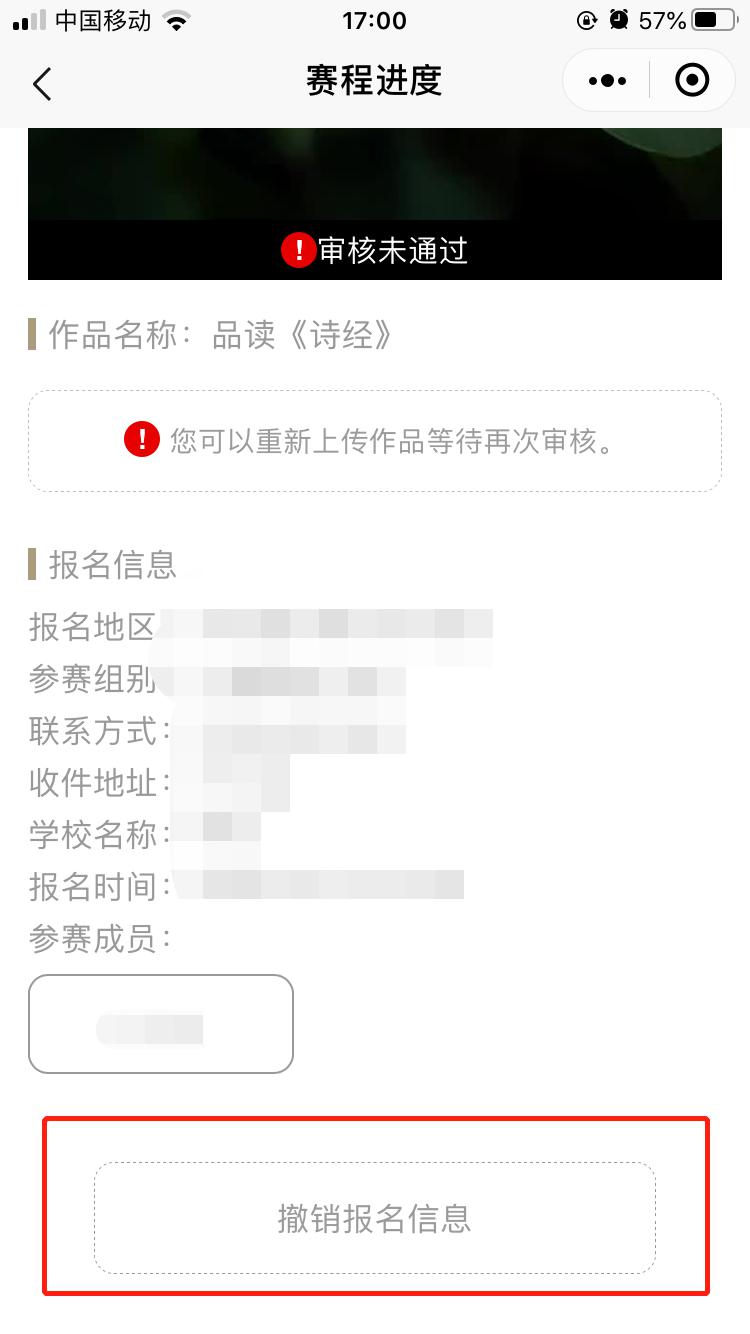The width and height of the screenshot is (750, 1334).
Task: Open the three-dot more options menu
Action: 604,81
